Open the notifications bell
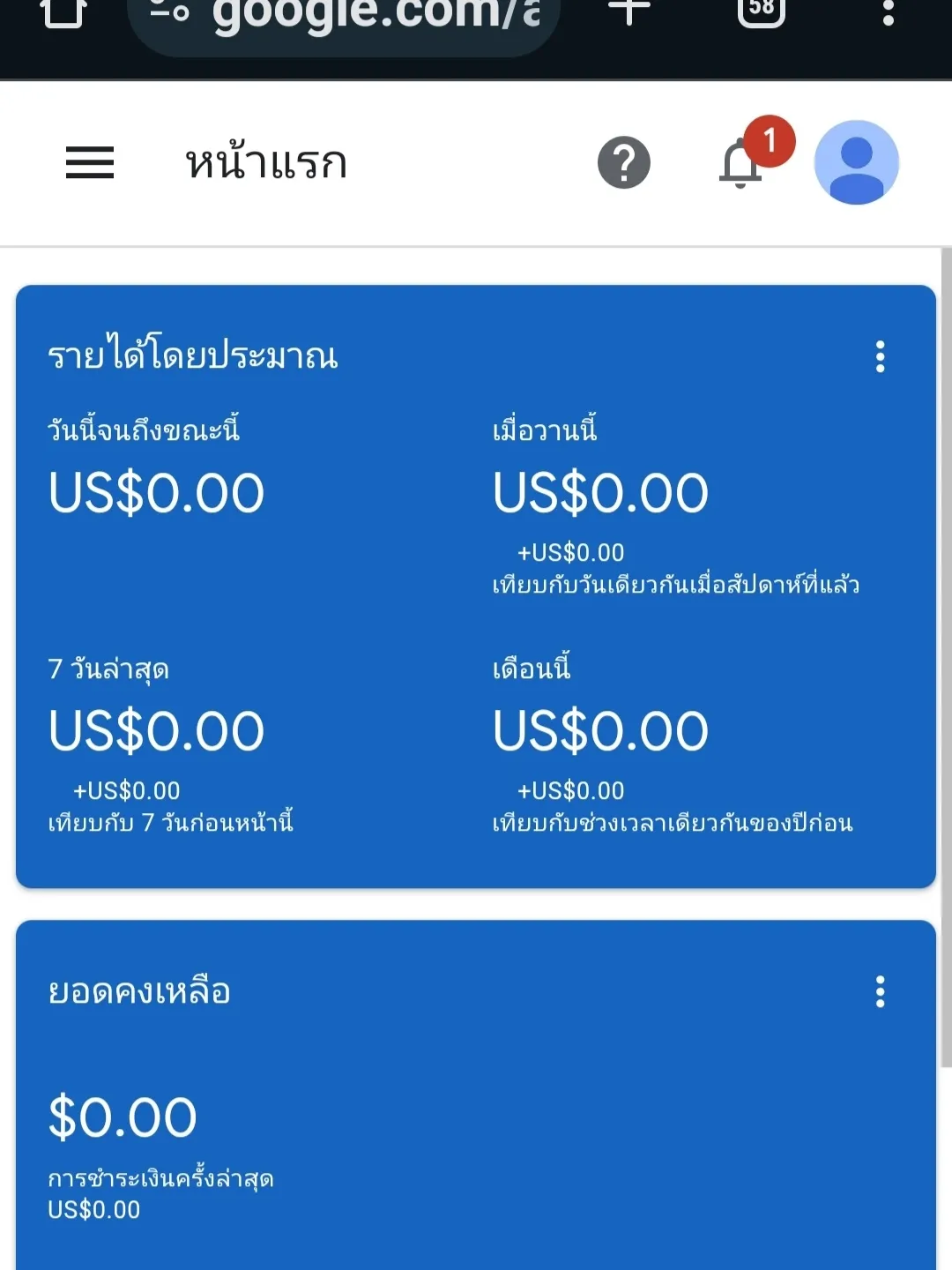This screenshot has height=1270, width=952. tap(741, 164)
